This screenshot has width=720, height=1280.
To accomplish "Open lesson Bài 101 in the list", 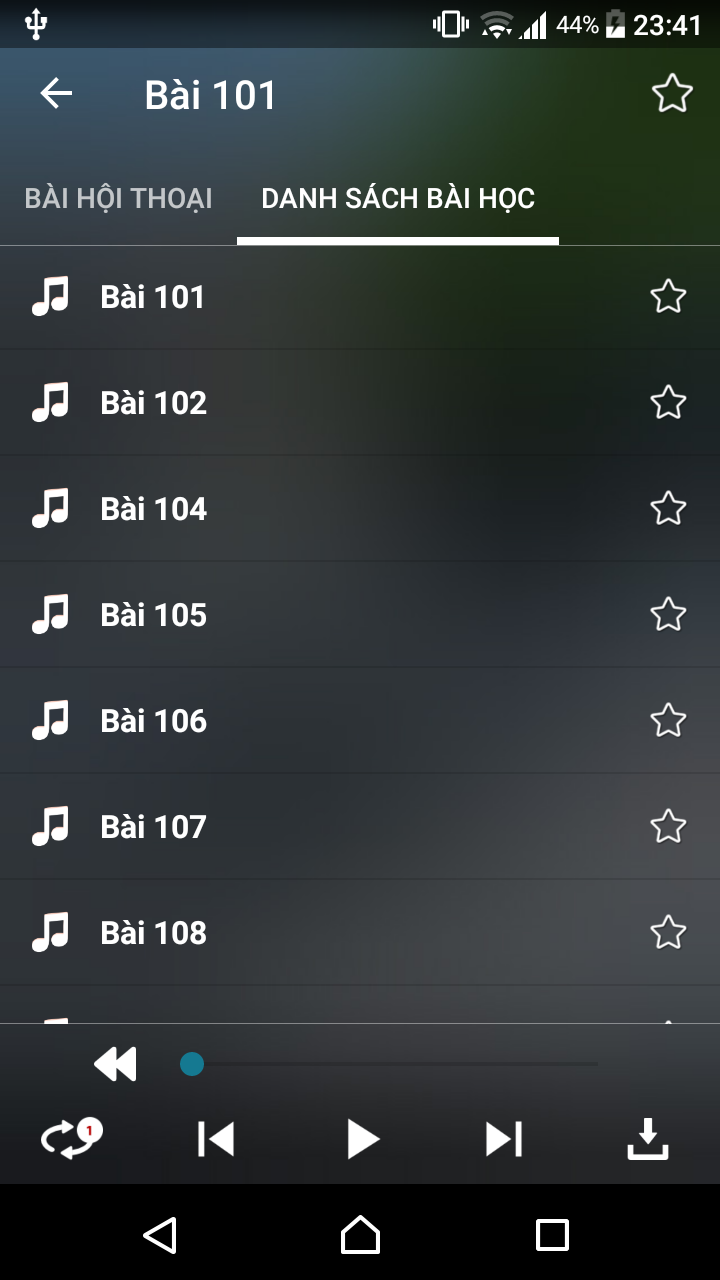I will [x=360, y=297].
